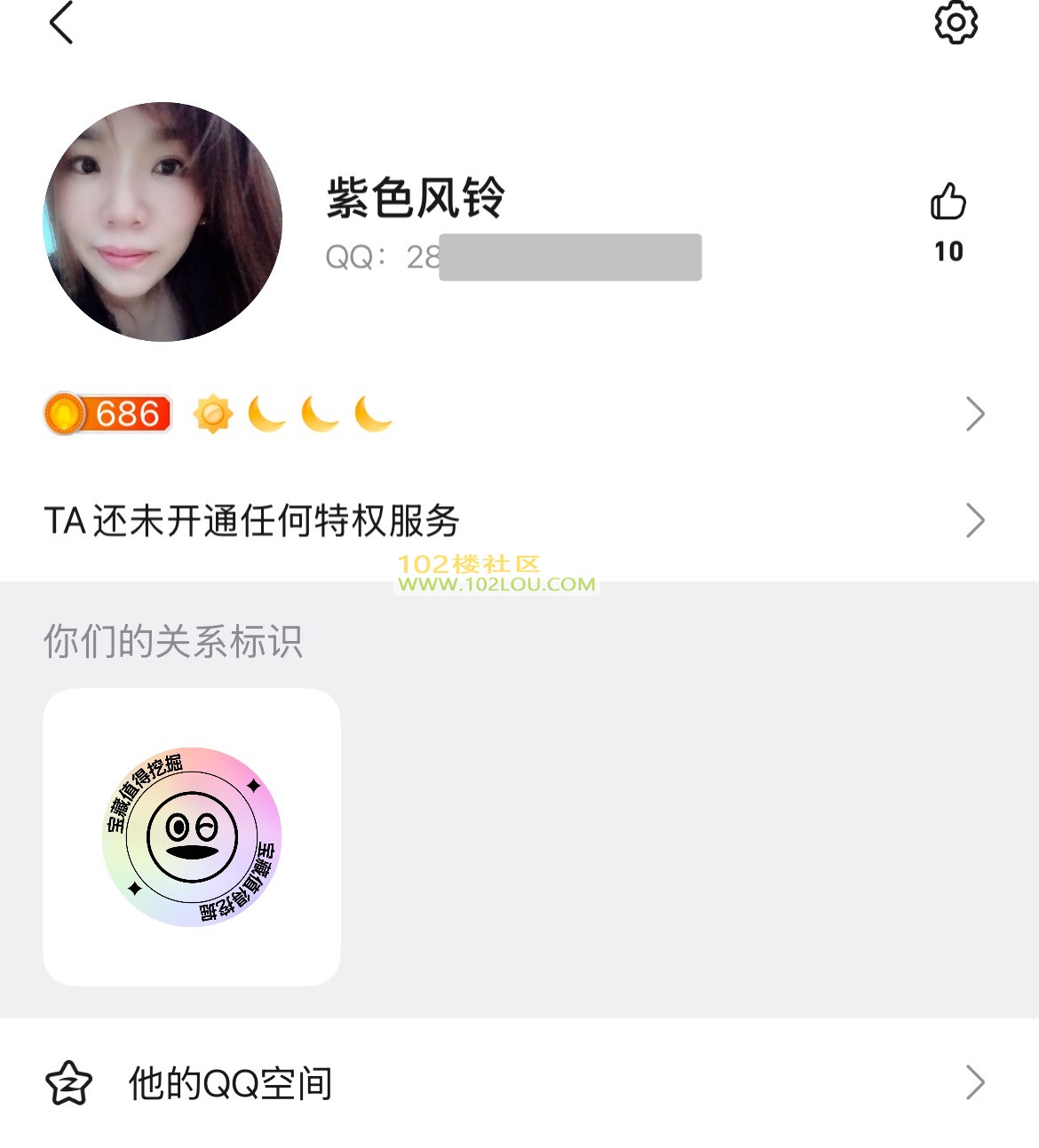The width and height of the screenshot is (1039, 1148).
Task: Go back using the top-left arrow
Action: coord(61,23)
